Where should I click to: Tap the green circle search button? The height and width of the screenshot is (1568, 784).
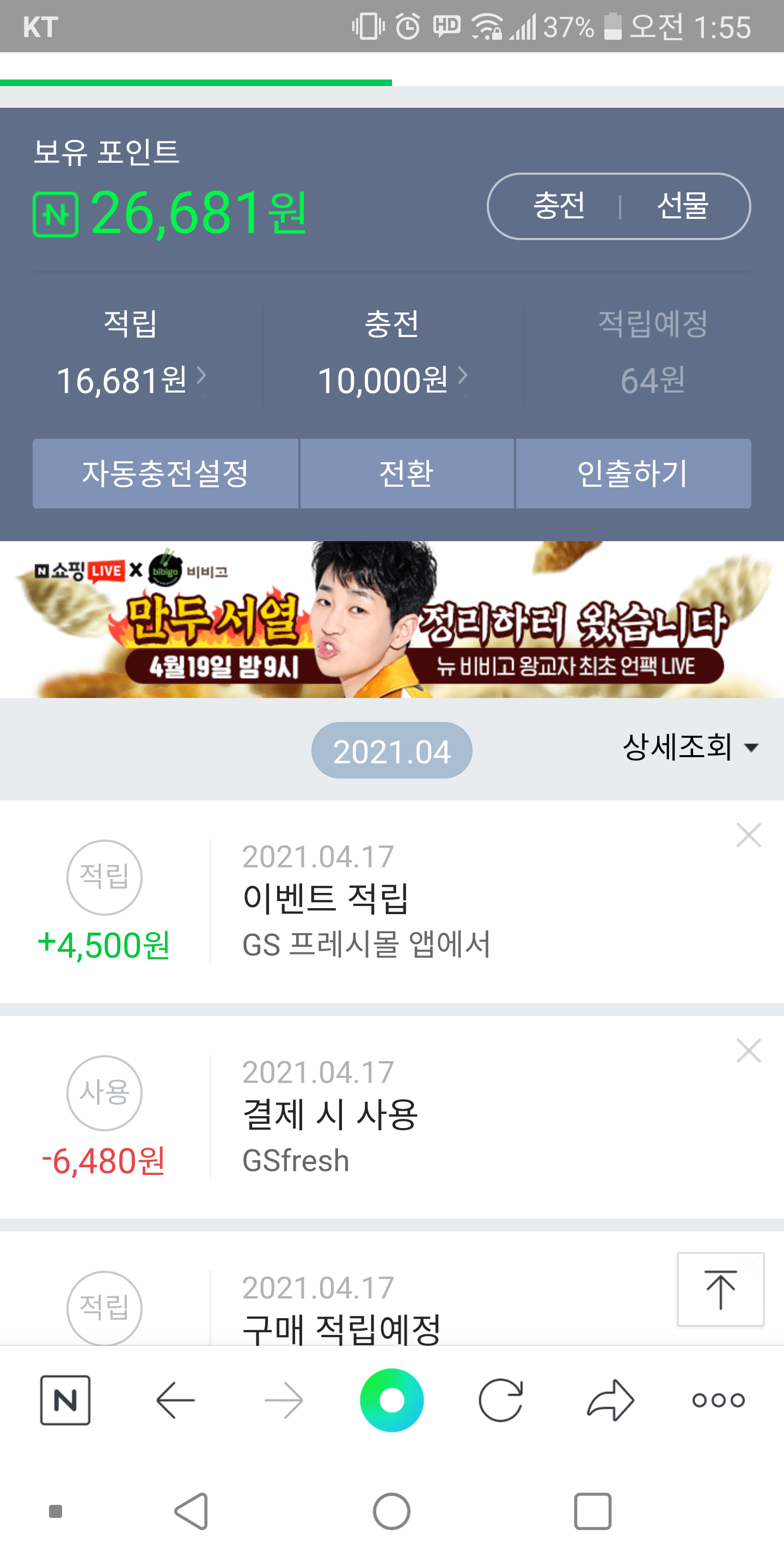(x=391, y=1400)
